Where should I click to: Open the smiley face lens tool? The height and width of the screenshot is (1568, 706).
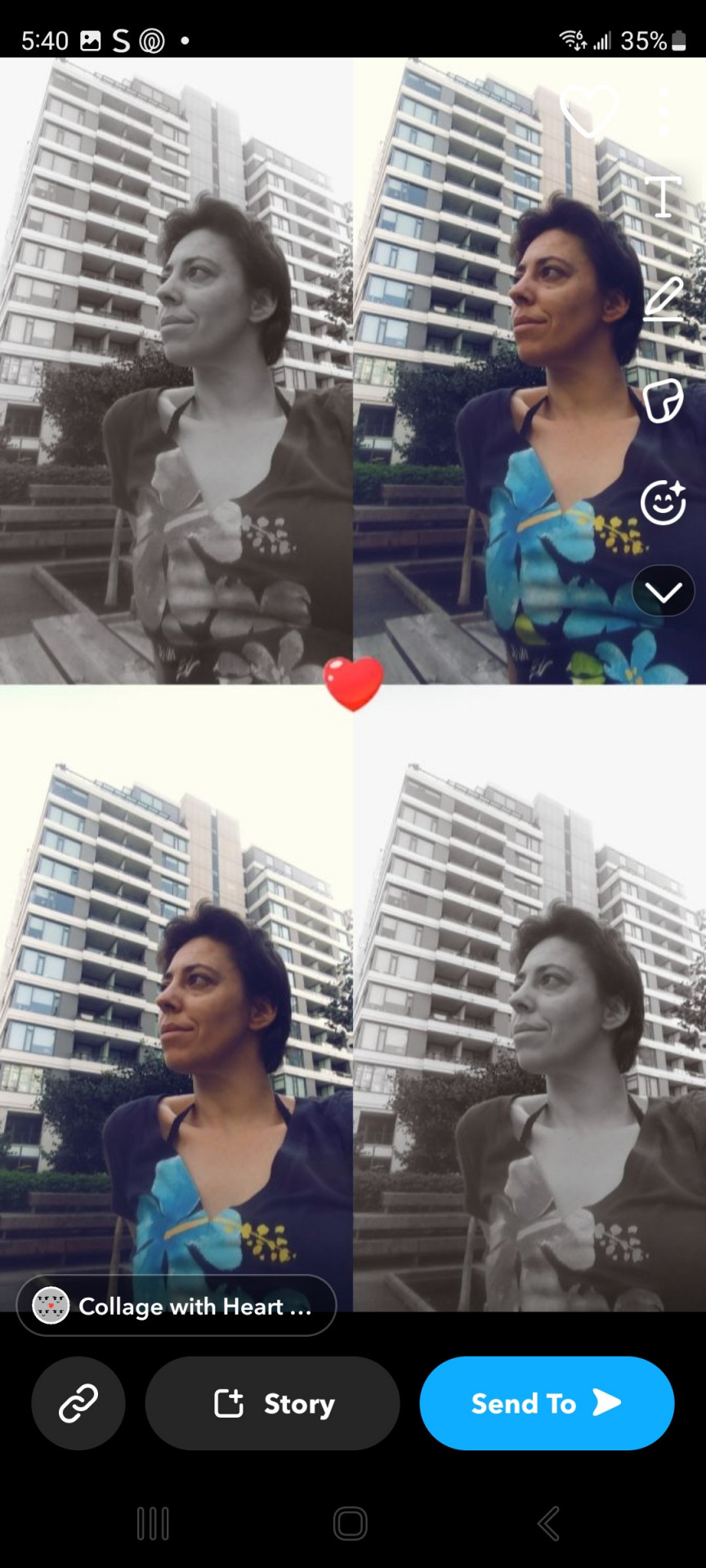(664, 501)
